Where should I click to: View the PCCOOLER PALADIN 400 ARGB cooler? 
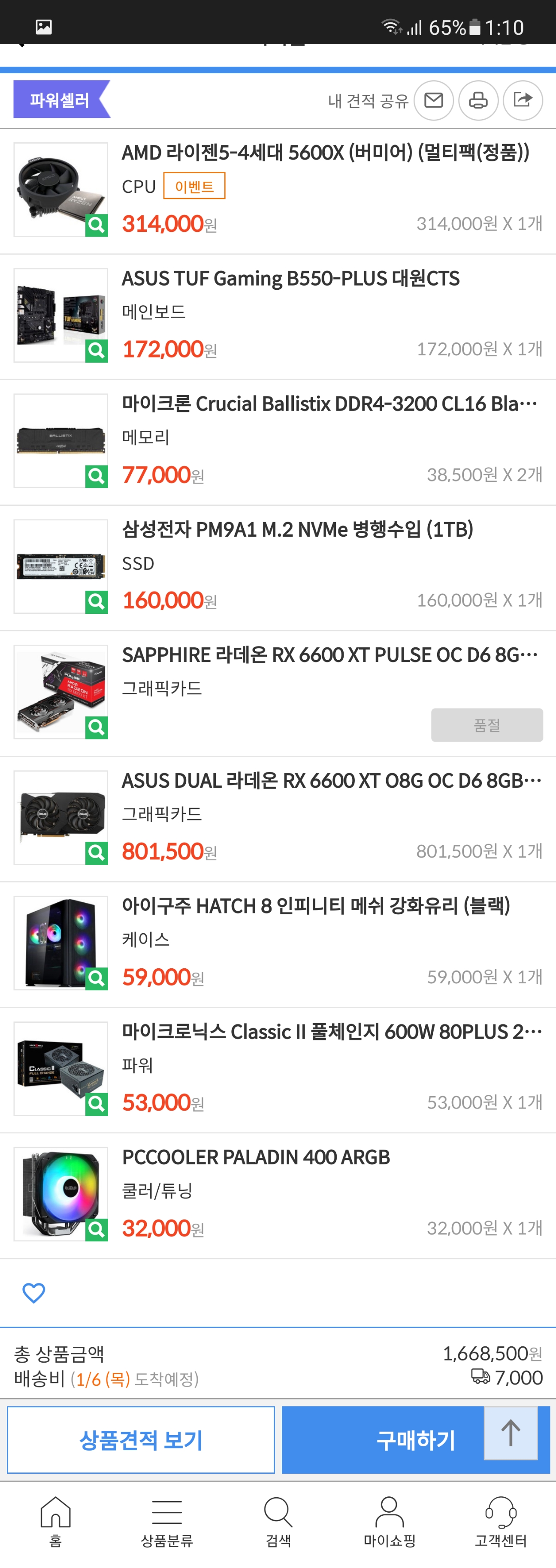pyautogui.click(x=256, y=1157)
